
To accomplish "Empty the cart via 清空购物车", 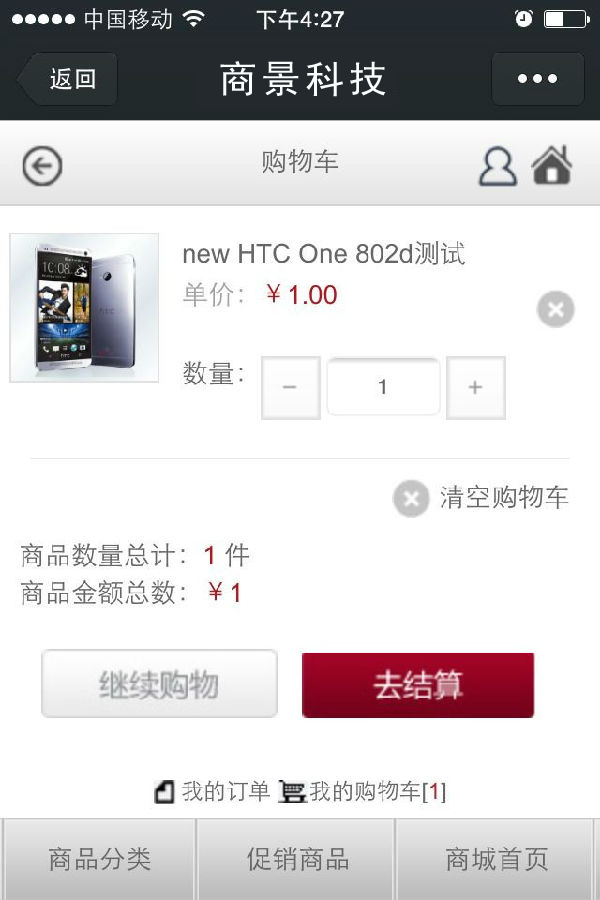I will (x=482, y=498).
